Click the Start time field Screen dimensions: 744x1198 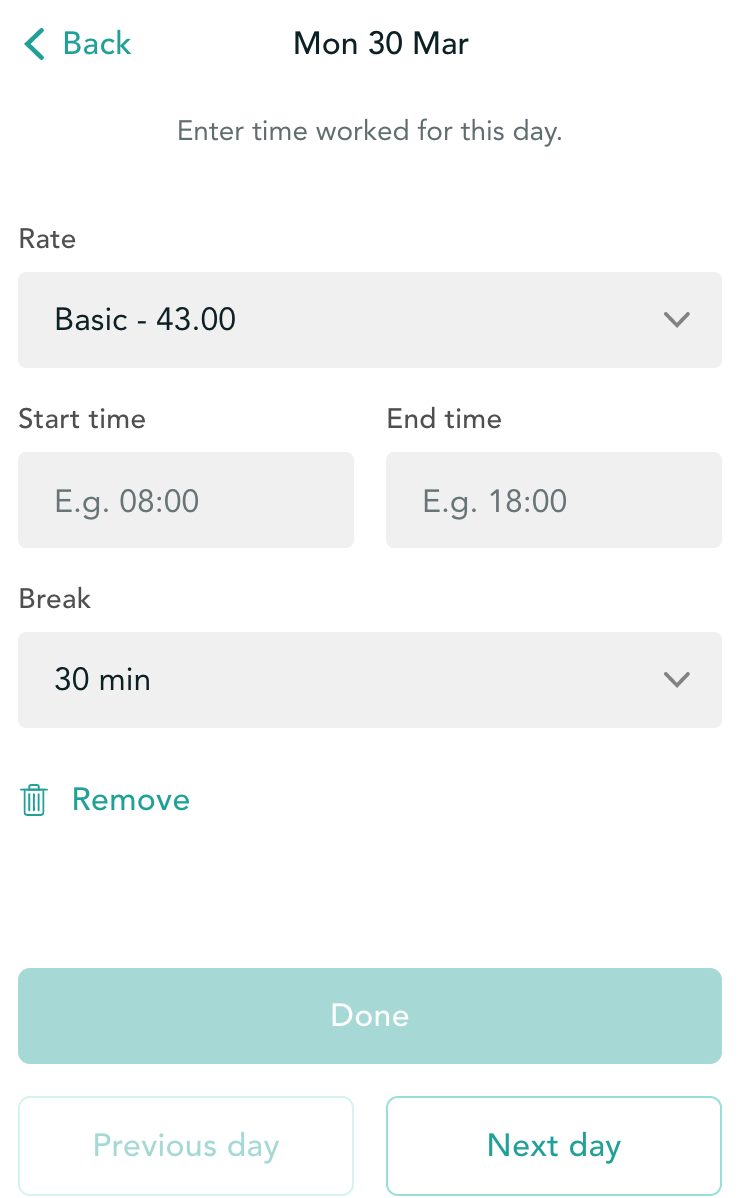tap(185, 500)
